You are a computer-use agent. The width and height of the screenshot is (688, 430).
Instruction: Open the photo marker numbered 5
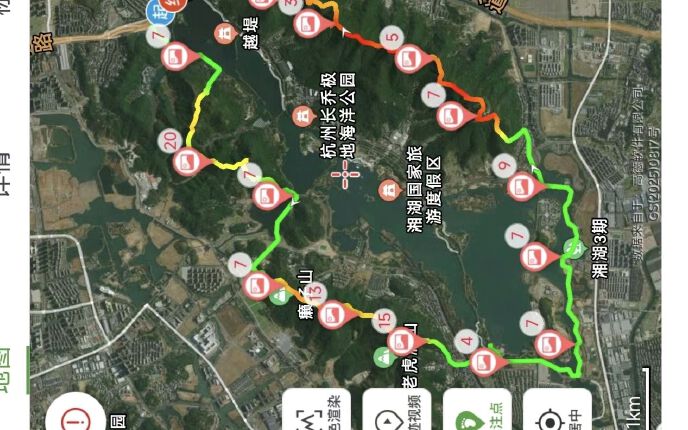click(x=407, y=57)
